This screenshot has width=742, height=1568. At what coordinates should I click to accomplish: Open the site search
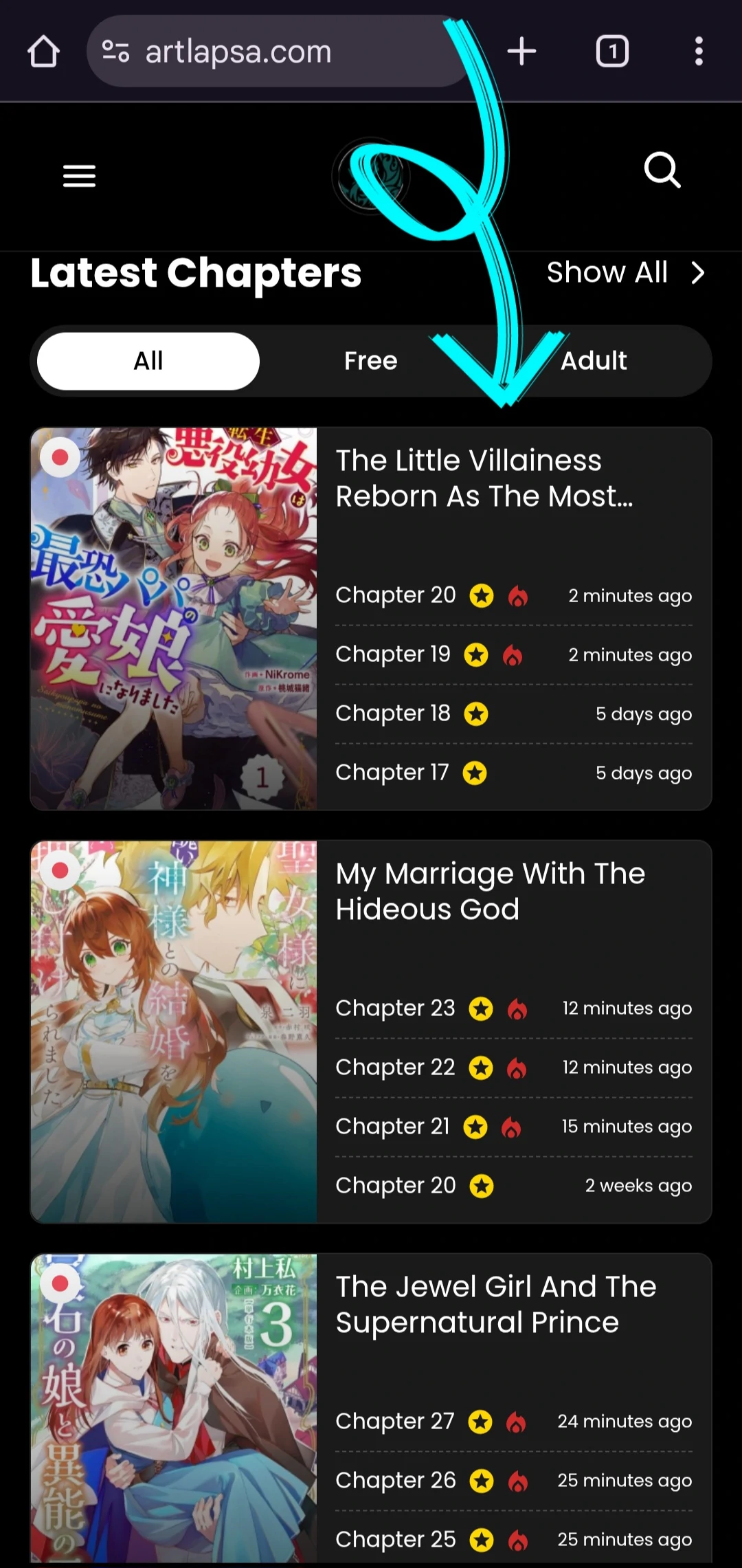tap(662, 170)
